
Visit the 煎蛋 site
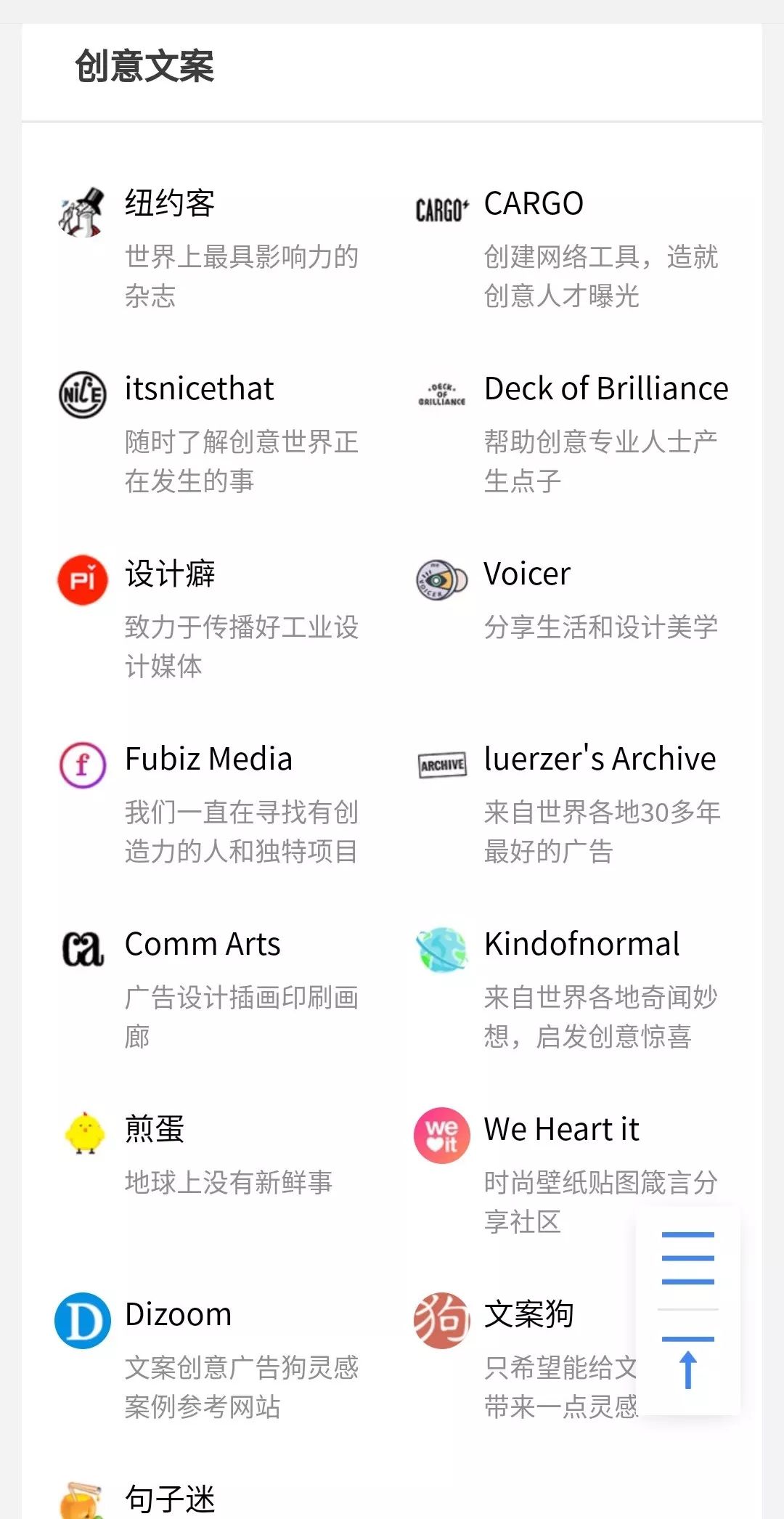coord(155,1130)
